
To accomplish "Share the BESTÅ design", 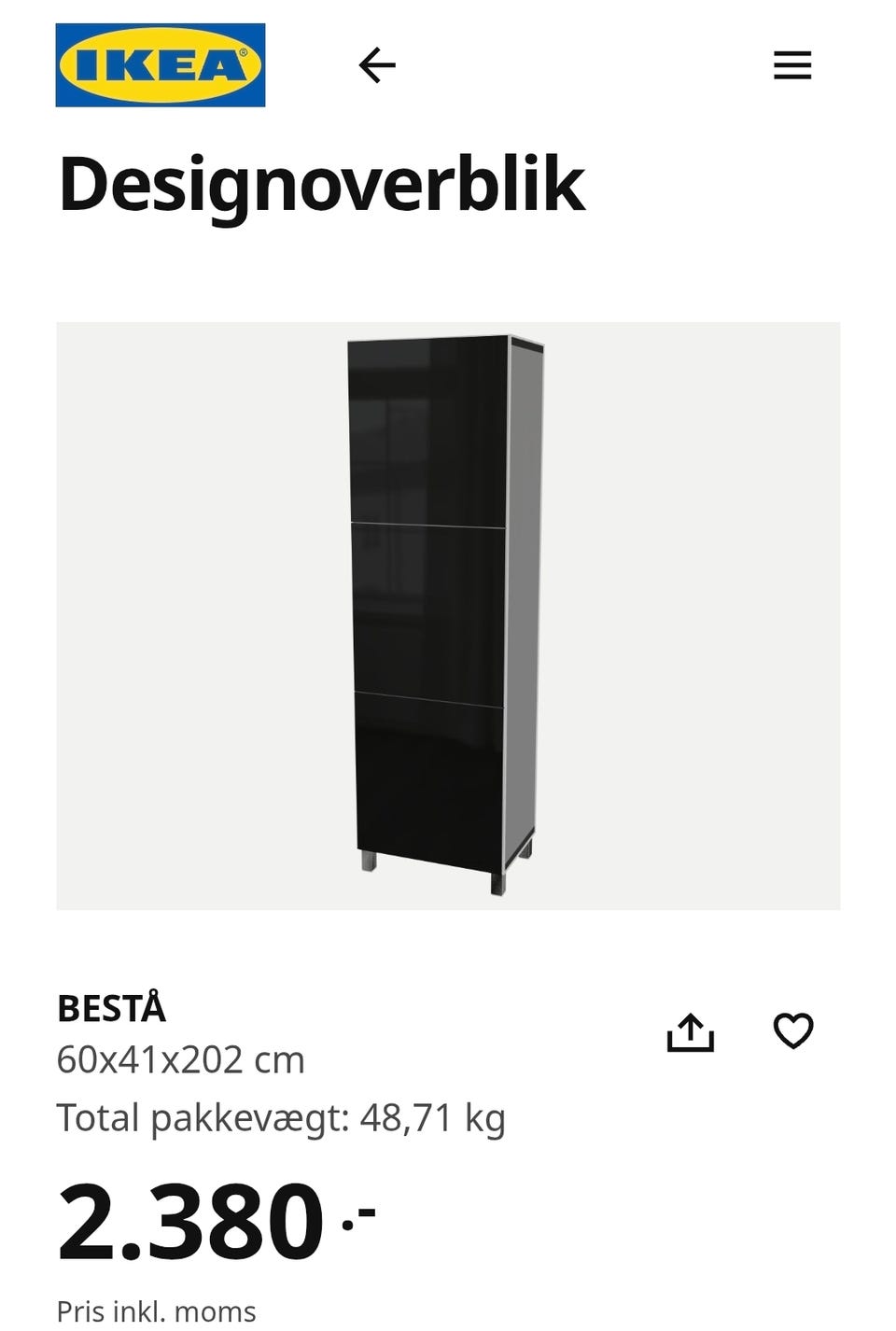I will click(690, 1032).
